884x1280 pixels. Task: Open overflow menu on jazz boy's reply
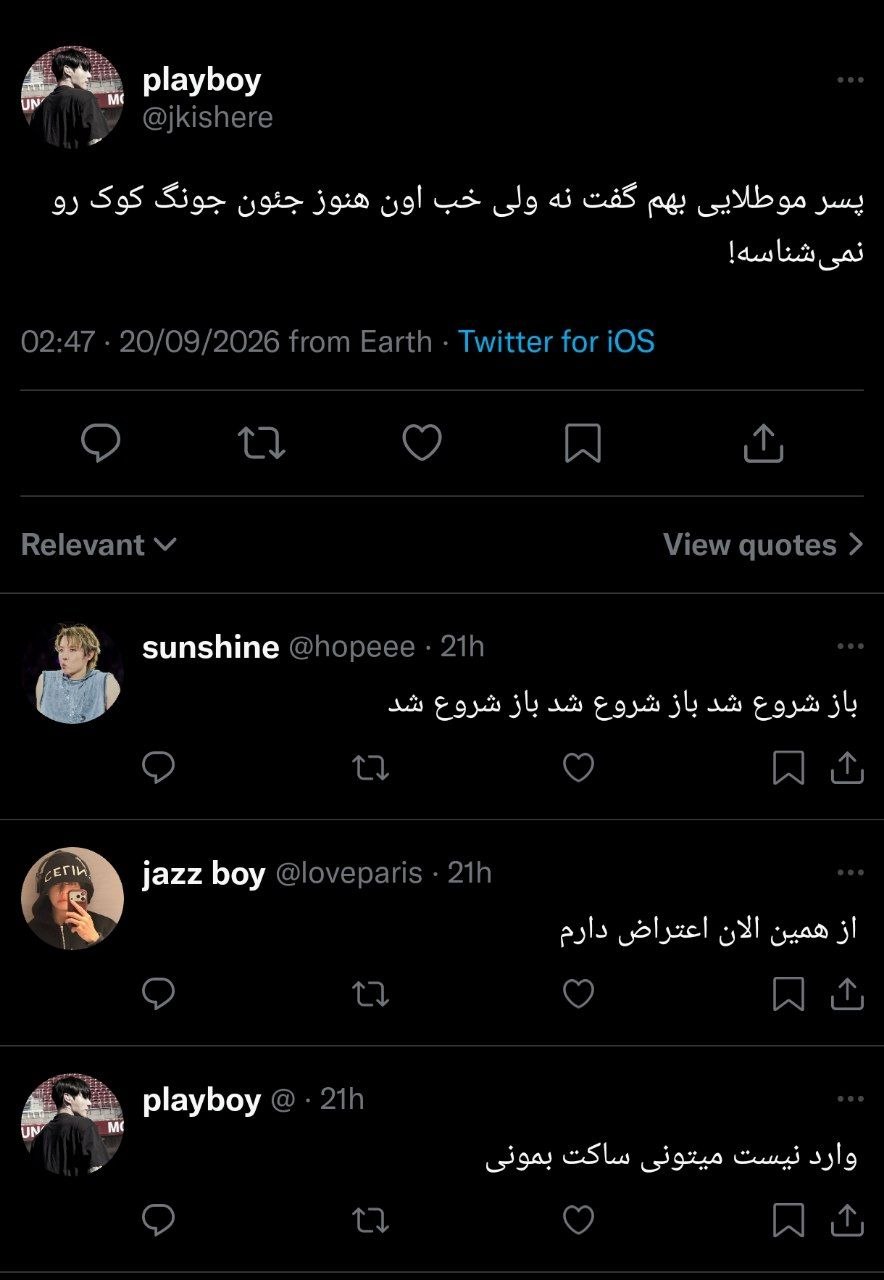[x=850, y=873]
